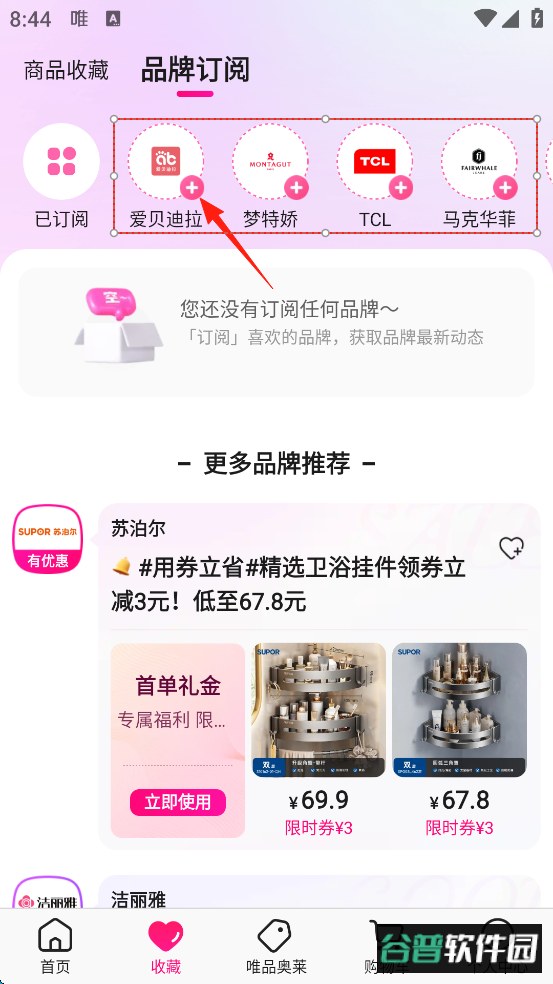Subscribe to the 梦特娇 brand
Viewport: 553px width, 984px height.
[x=296, y=187]
